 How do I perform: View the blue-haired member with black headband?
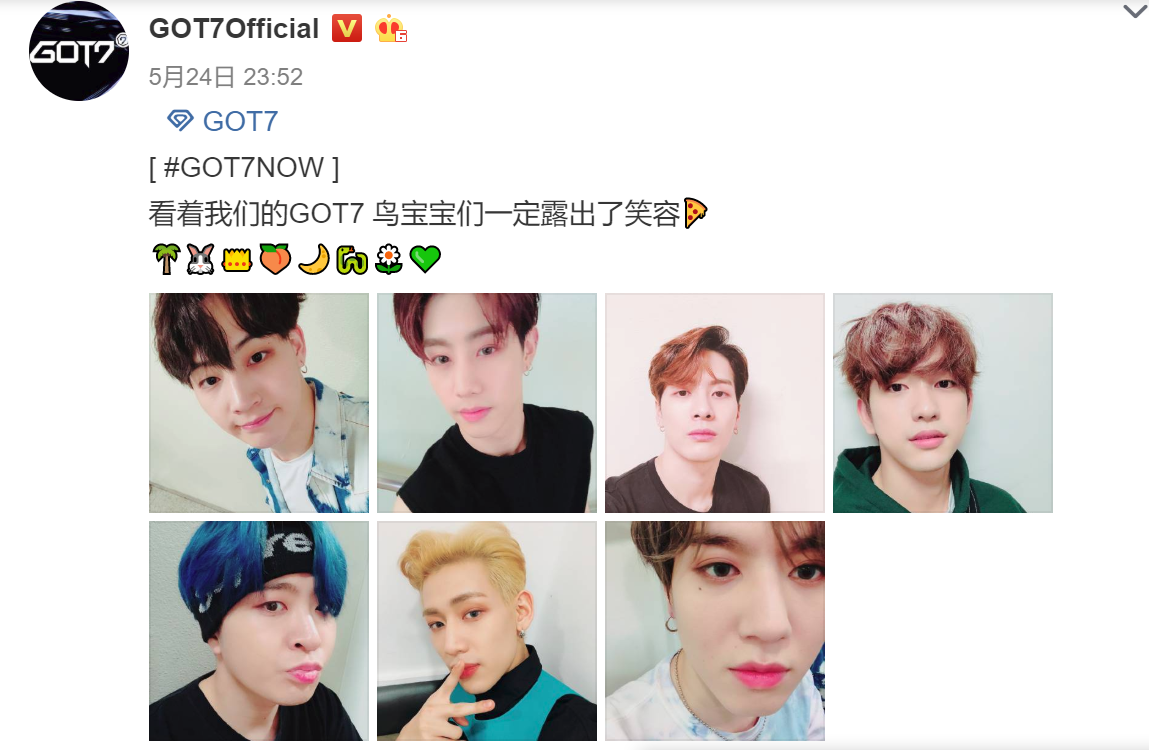[259, 631]
